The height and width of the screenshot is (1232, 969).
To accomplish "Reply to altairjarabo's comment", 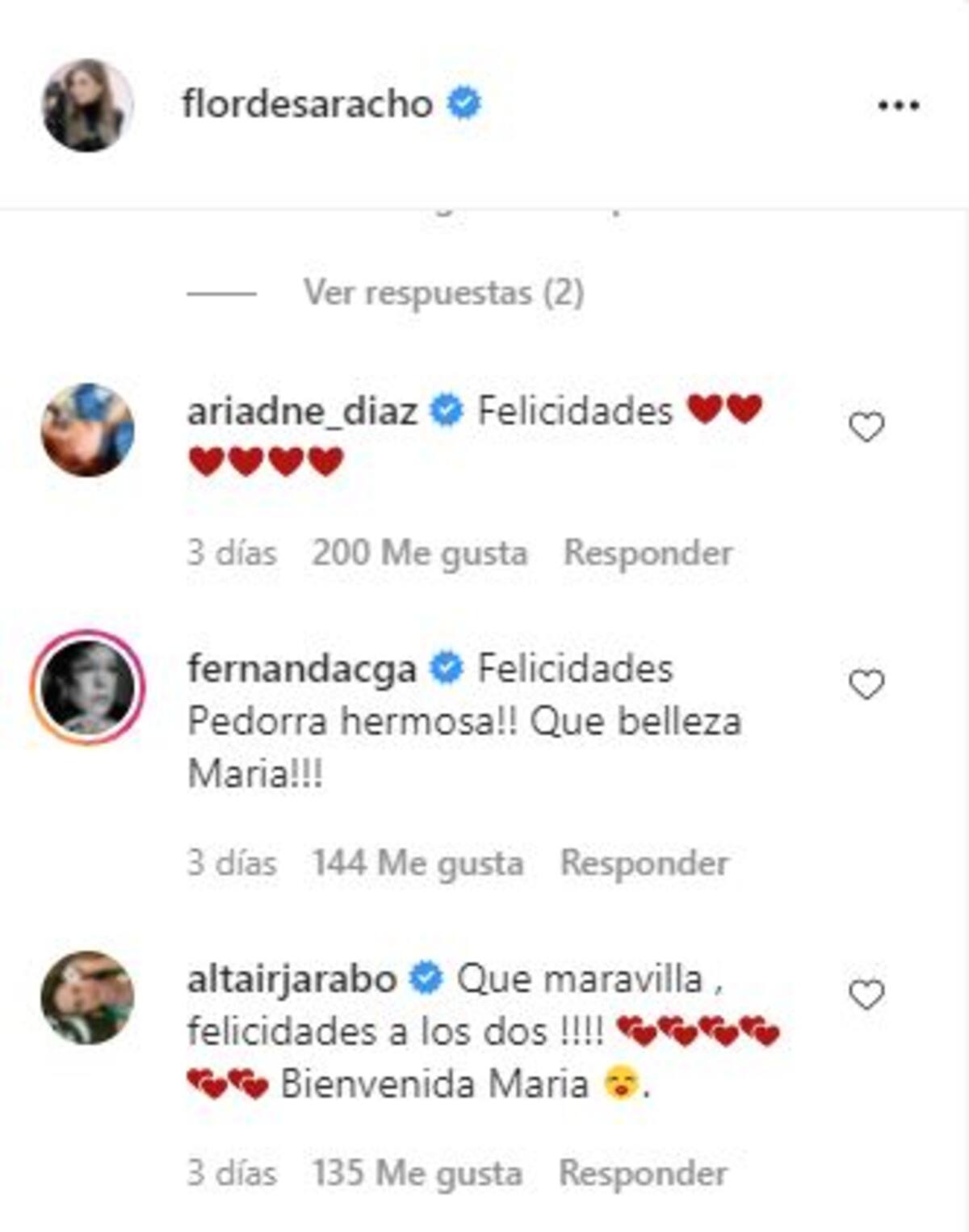I will click(x=643, y=1173).
